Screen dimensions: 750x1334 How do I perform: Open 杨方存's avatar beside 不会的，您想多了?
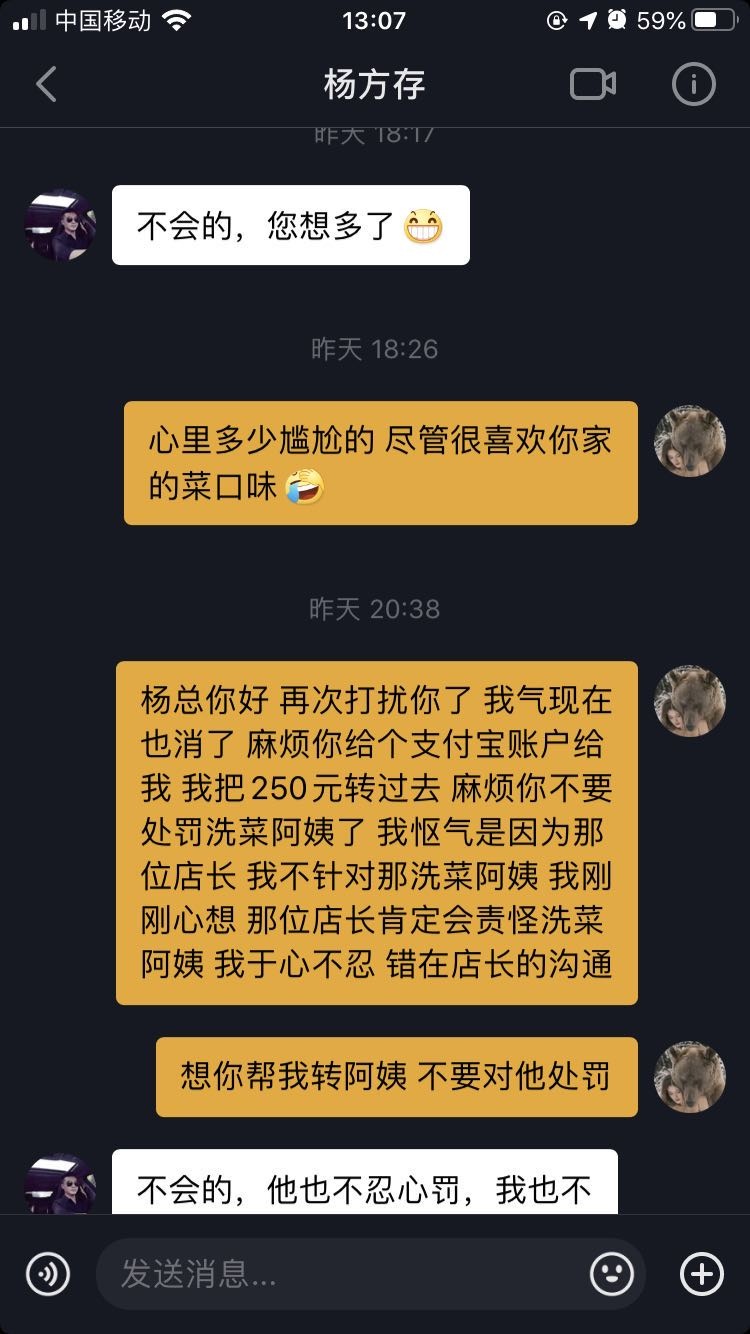pyautogui.click(x=60, y=225)
